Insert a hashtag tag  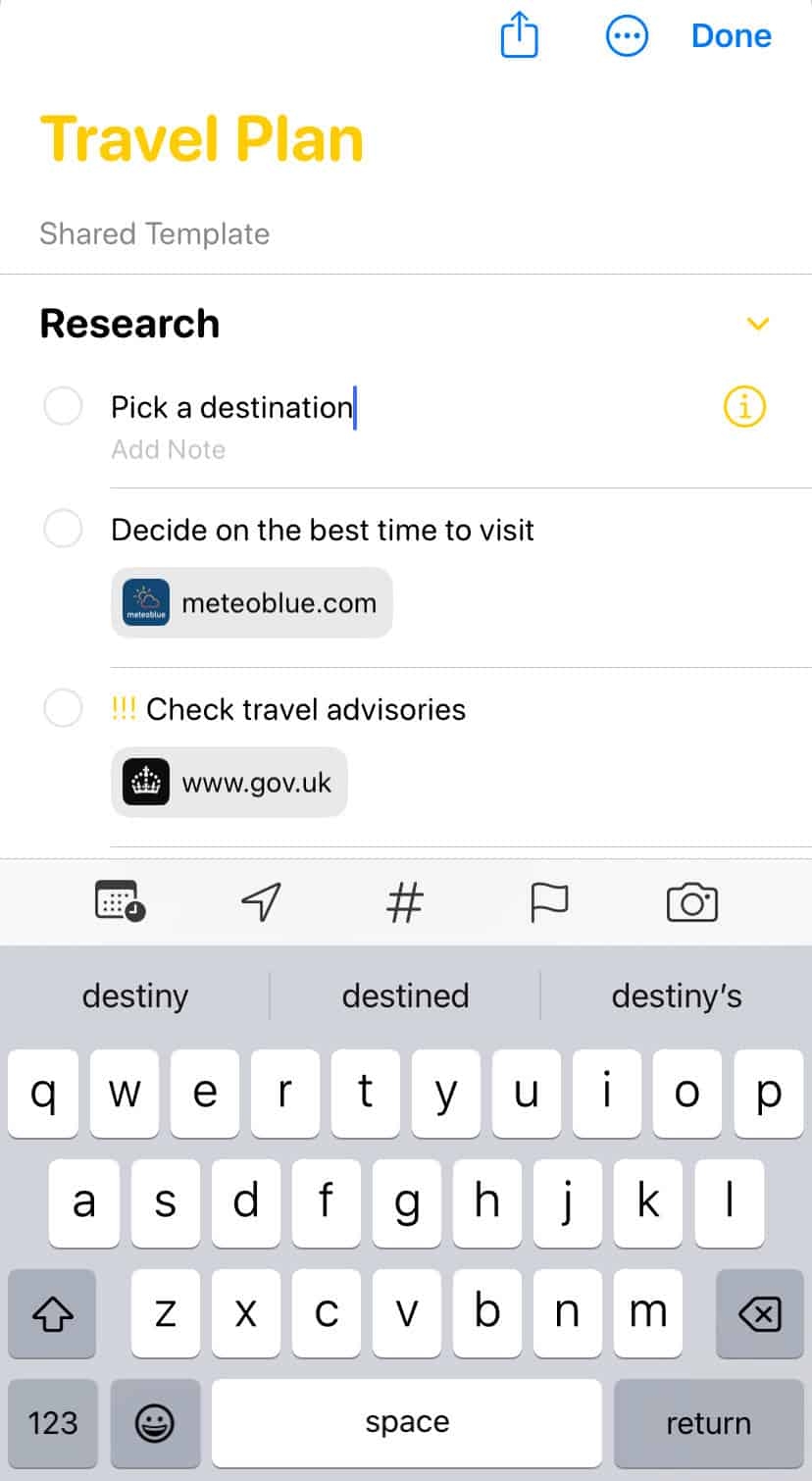coord(404,901)
